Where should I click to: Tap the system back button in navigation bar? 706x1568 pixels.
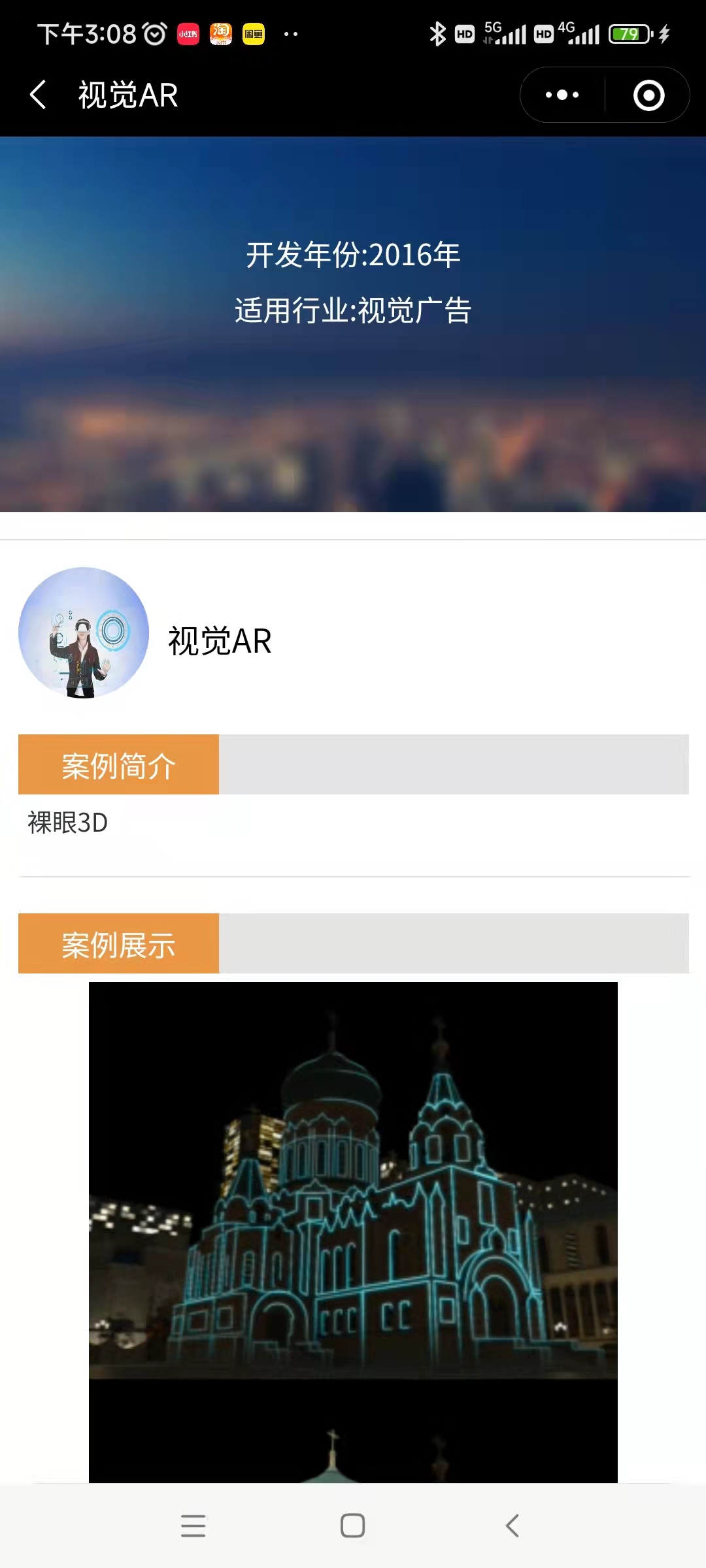(x=513, y=1526)
